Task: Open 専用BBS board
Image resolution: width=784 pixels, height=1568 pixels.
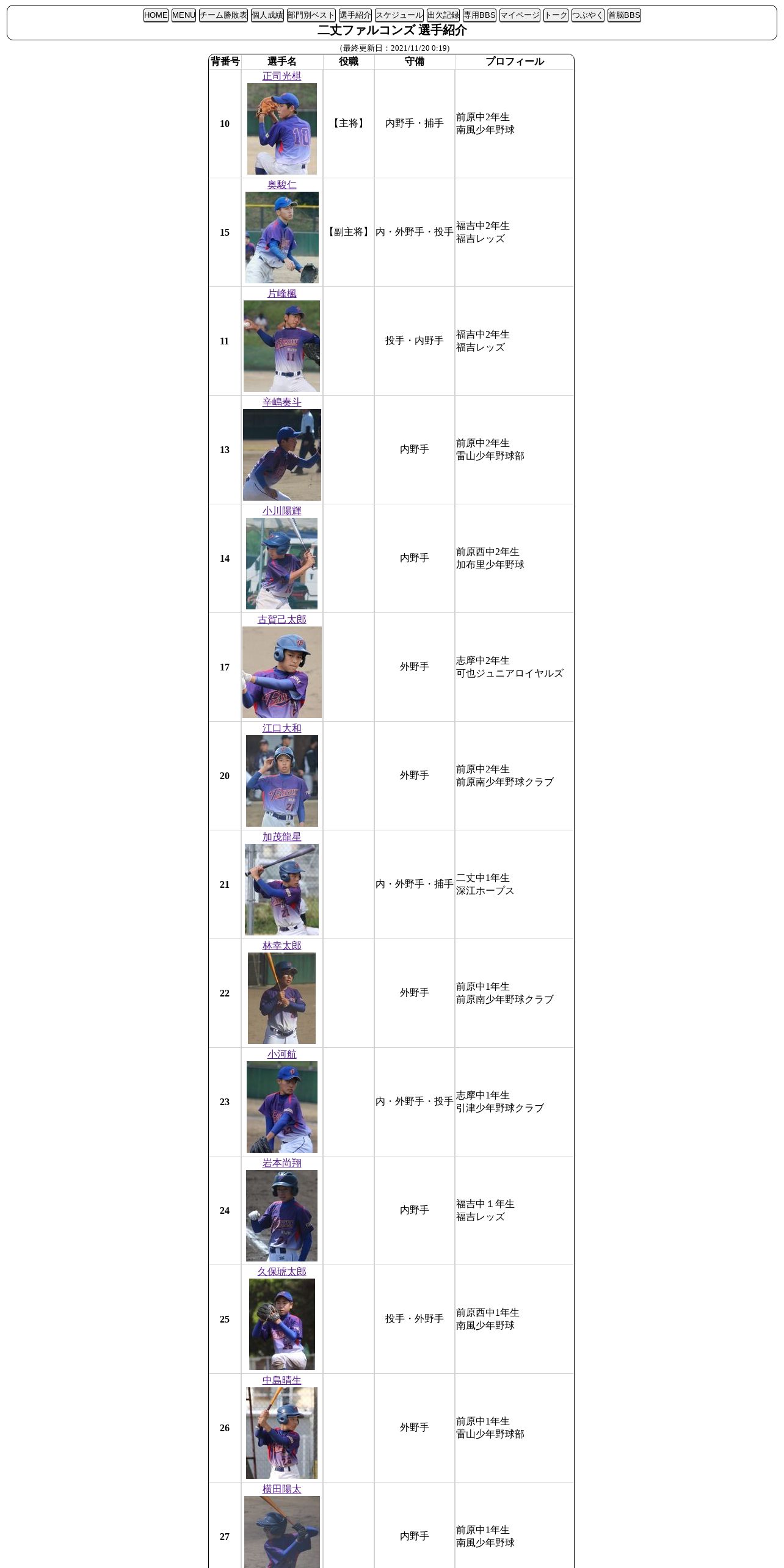Action: tap(479, 15)
